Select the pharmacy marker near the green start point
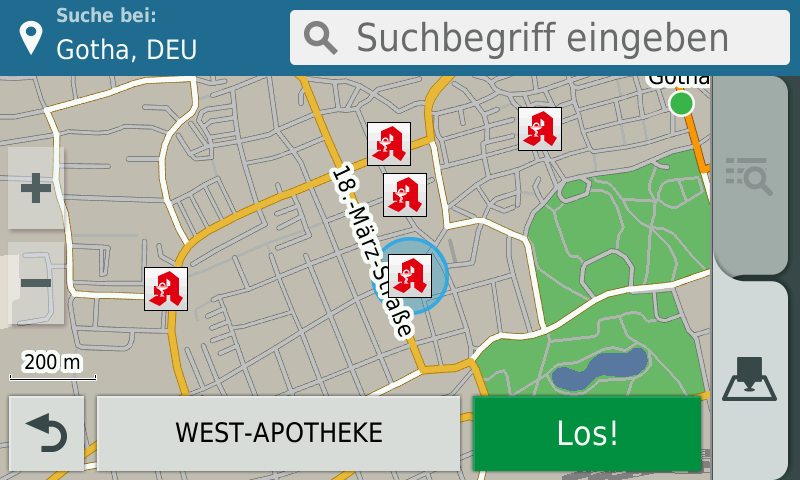The image size is (800, 480). pyautogui.click(x=539, y=129)
